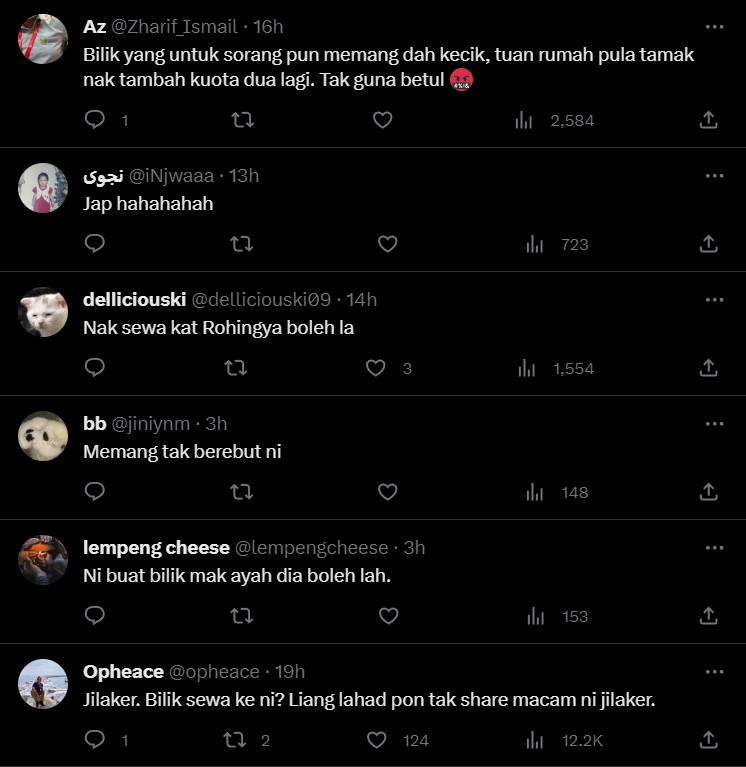Like the tweet by Az

coord(382,120)
